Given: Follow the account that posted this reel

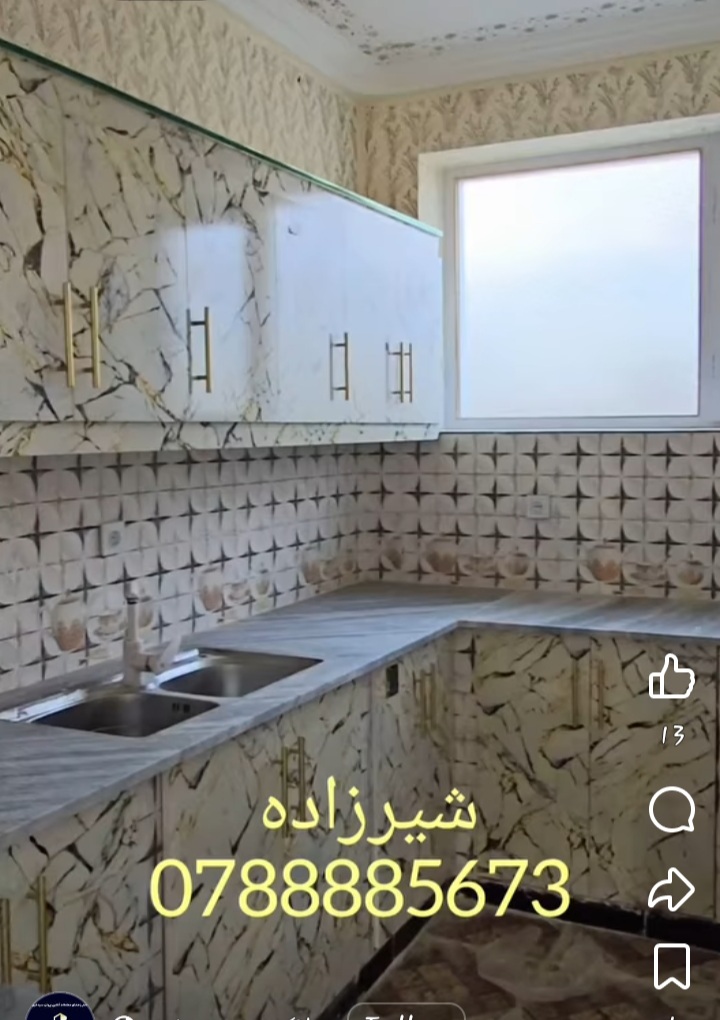Looking at the screenshot, I should [405, 1012].
